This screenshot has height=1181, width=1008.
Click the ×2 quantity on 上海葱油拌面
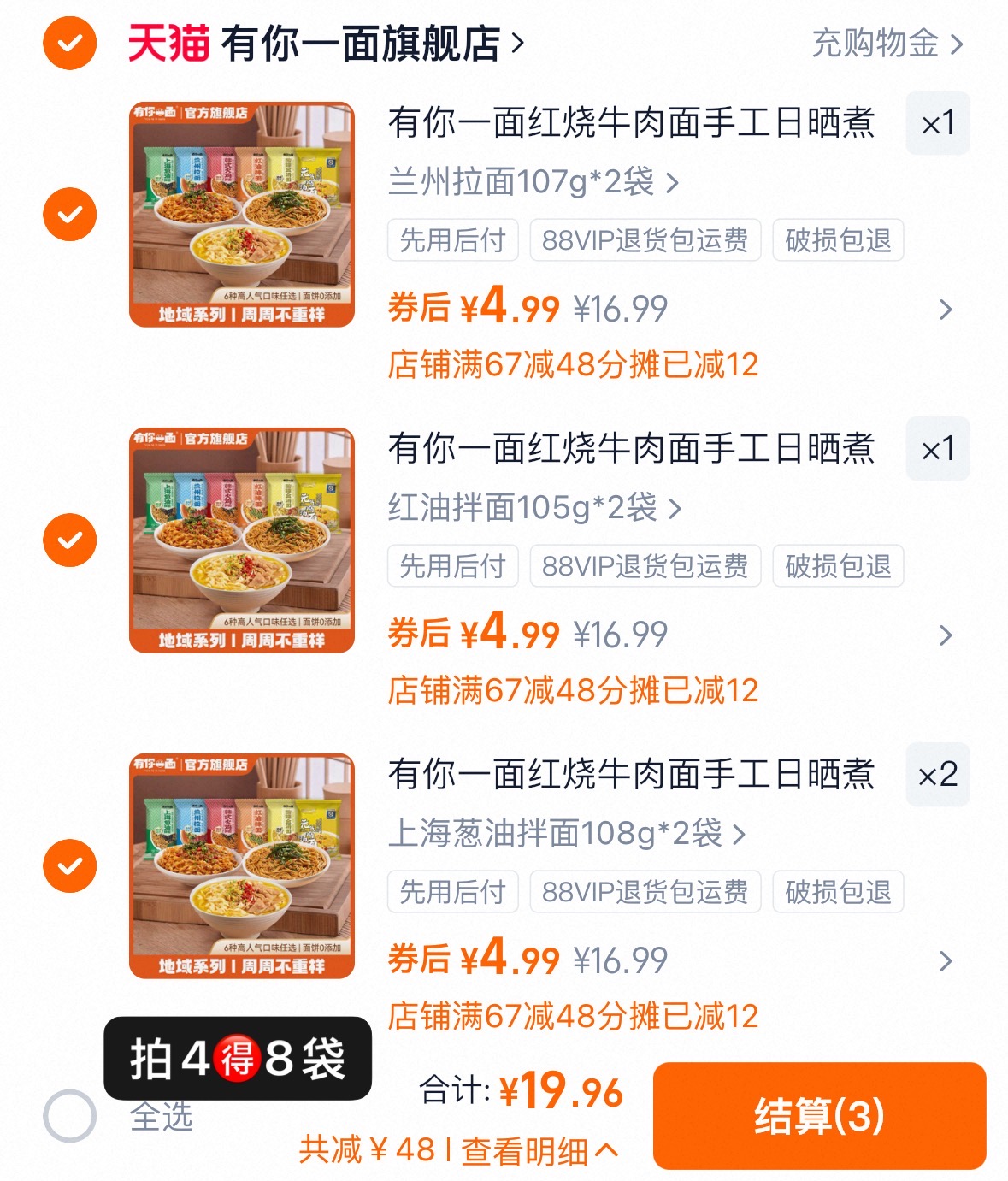938,776
